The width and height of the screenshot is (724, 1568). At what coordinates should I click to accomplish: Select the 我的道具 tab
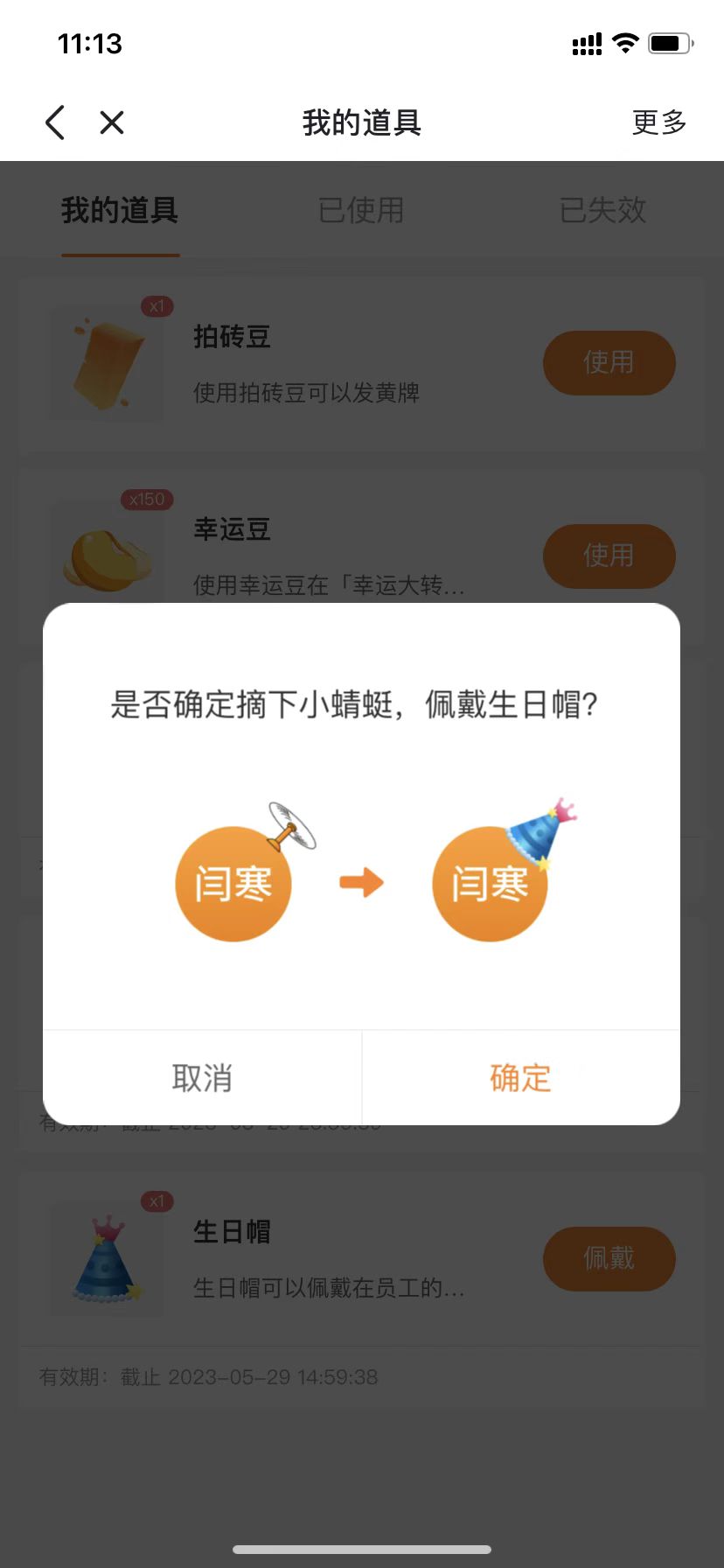tap(120, 210)
